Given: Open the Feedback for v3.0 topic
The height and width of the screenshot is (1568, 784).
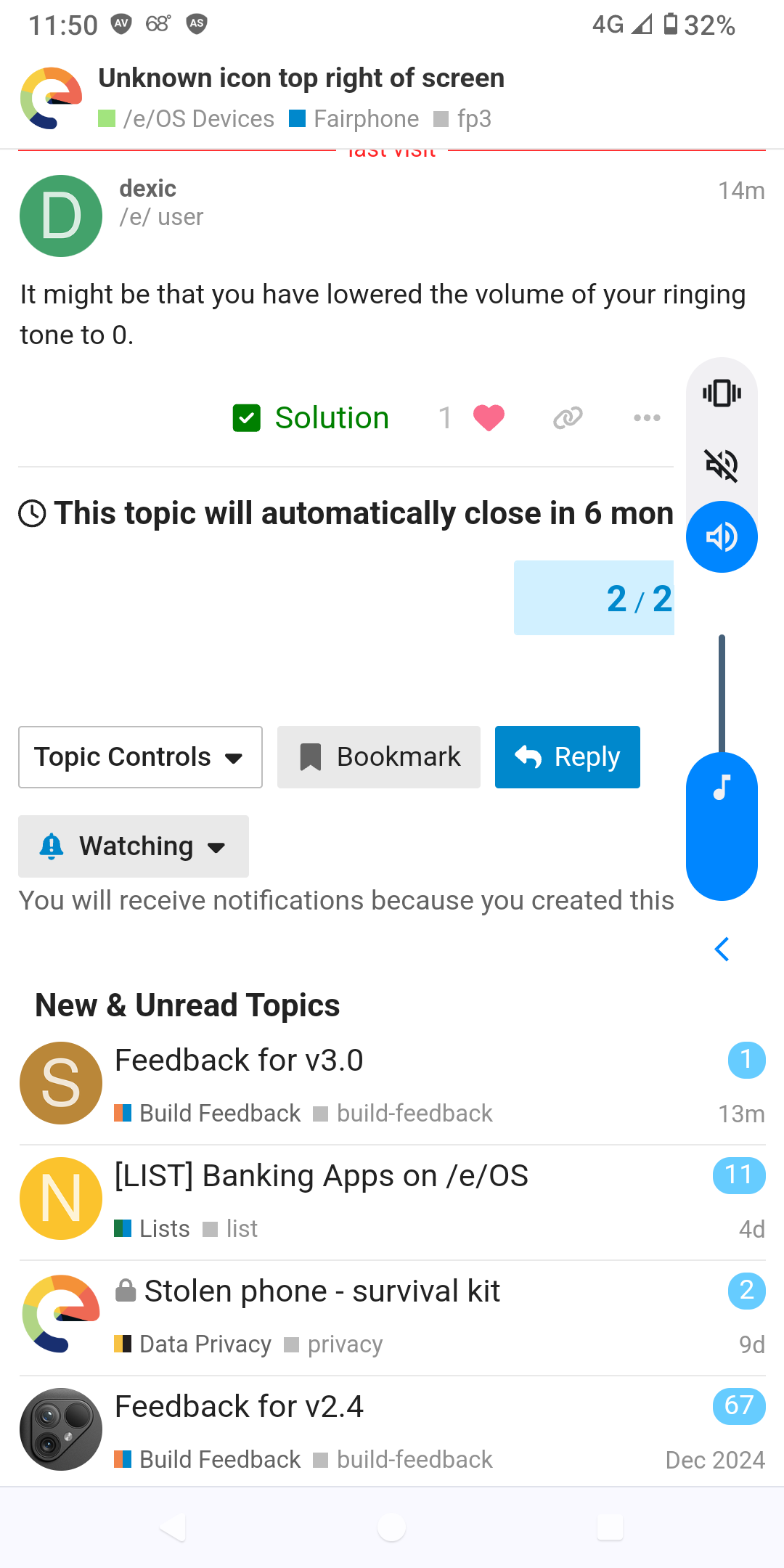Looking at the screenshot, I should [239, 1061].
